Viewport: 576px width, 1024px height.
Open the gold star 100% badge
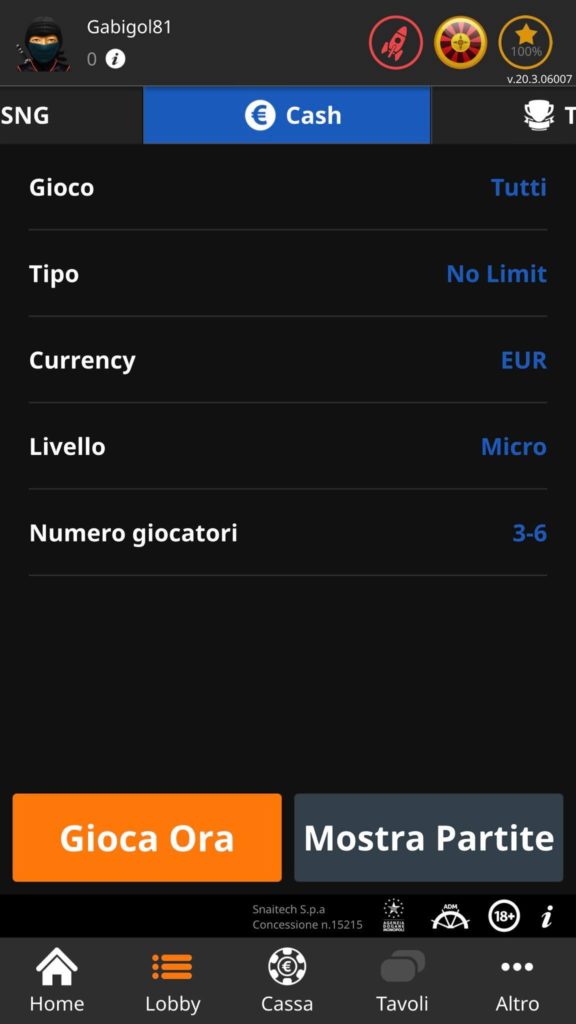click(x=525, y=43)
